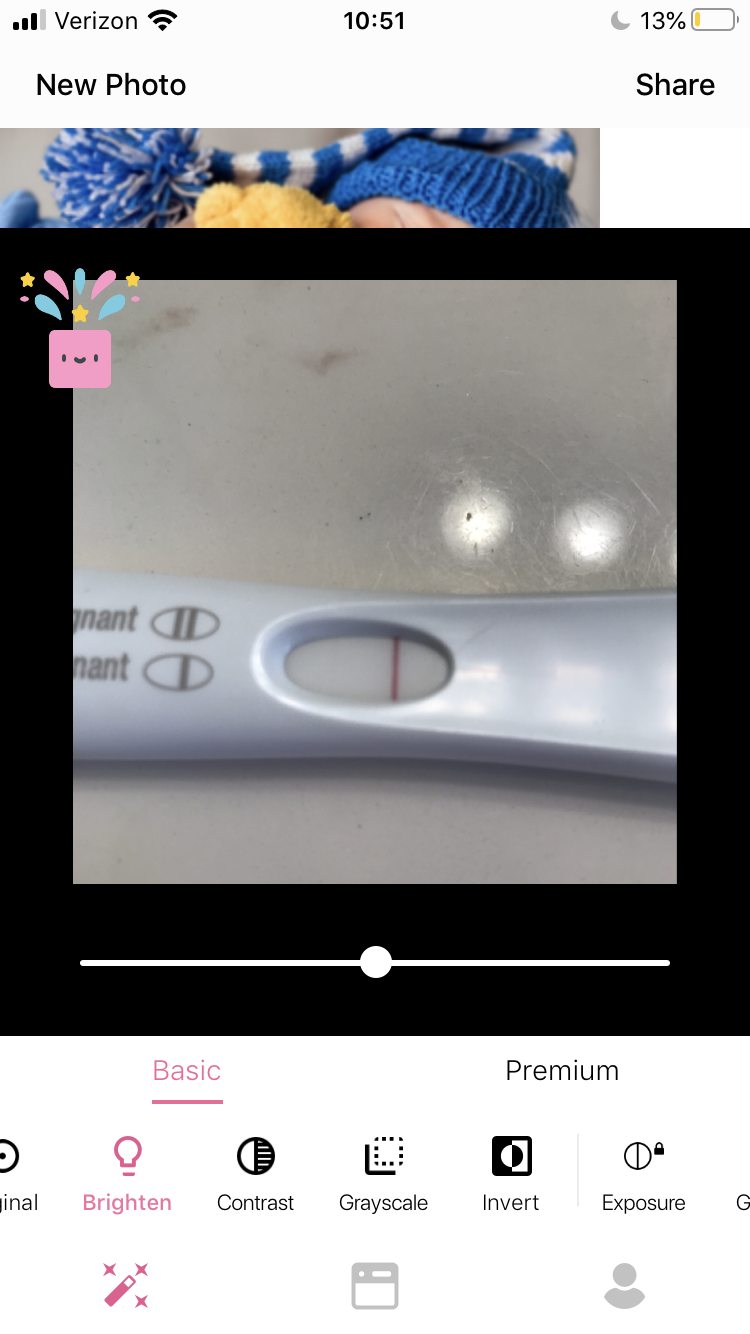This screenshot has width=750, height=1334.
Task: Apply the Grayscale filter
Action: [x=383, y=1174]
